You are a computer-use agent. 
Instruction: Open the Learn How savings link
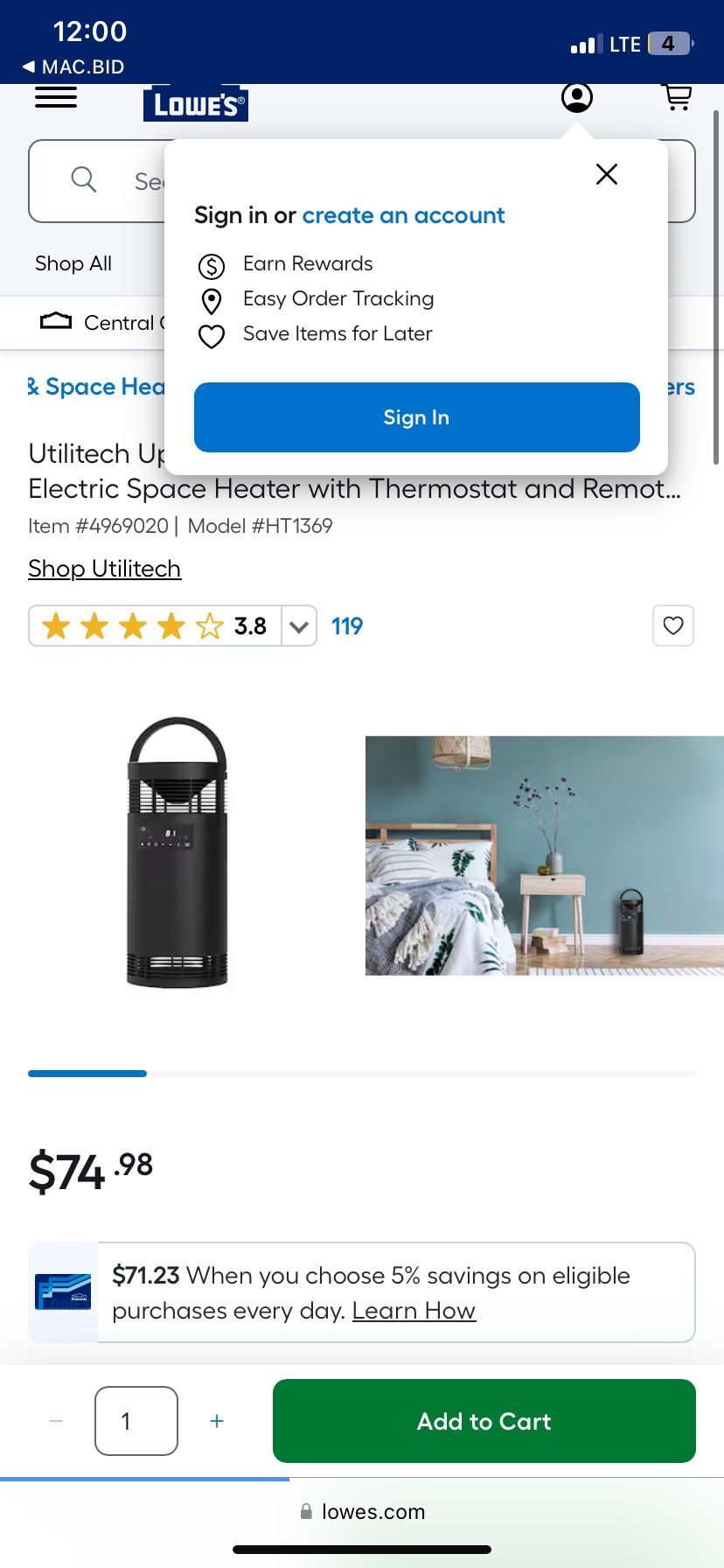pyautogui.click(x=414, y=1311)
